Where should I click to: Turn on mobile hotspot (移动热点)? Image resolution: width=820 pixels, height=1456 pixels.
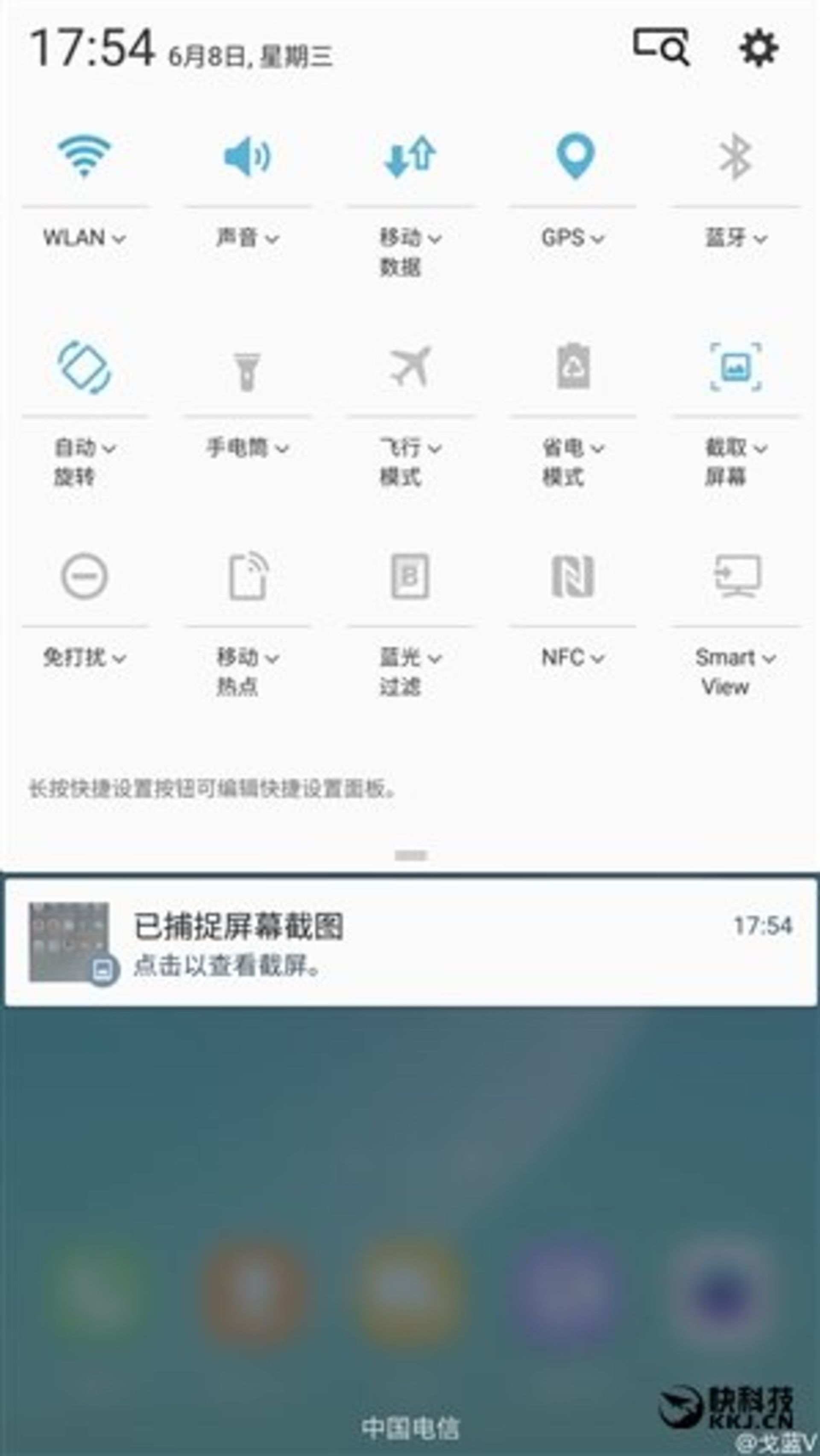click(247, 576)
